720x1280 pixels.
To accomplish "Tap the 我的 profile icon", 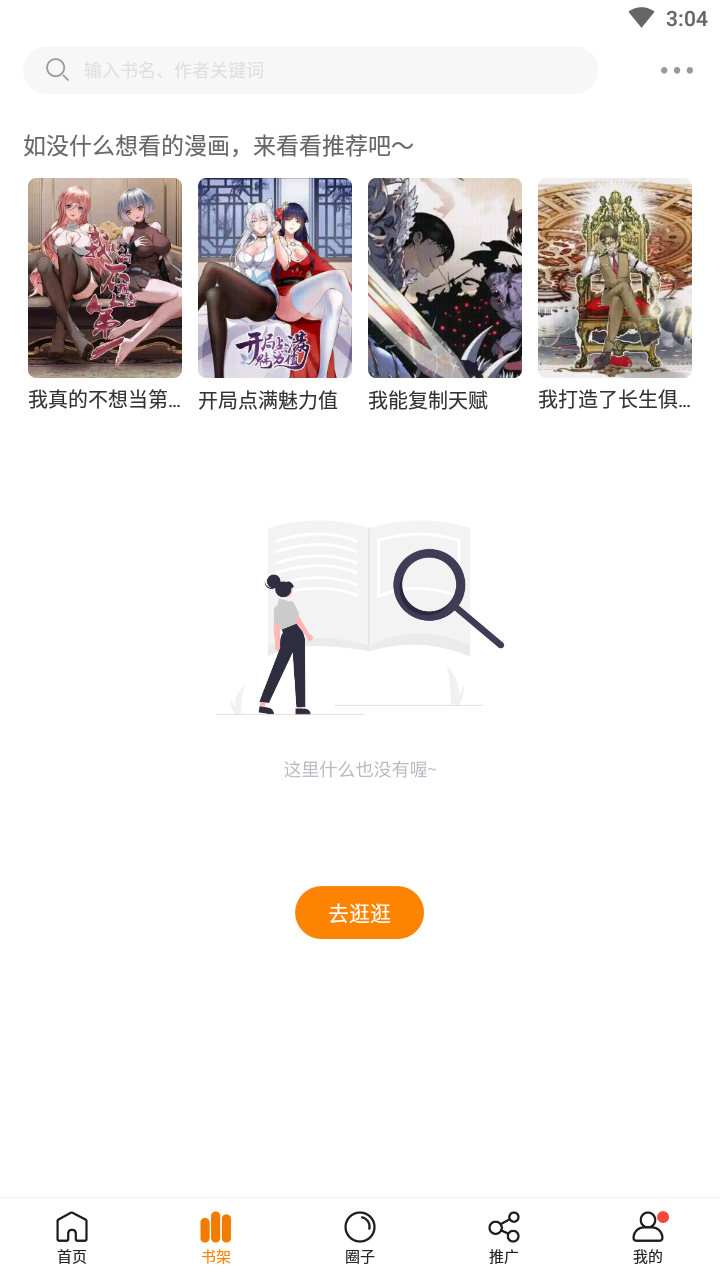I will point(647,1226).
